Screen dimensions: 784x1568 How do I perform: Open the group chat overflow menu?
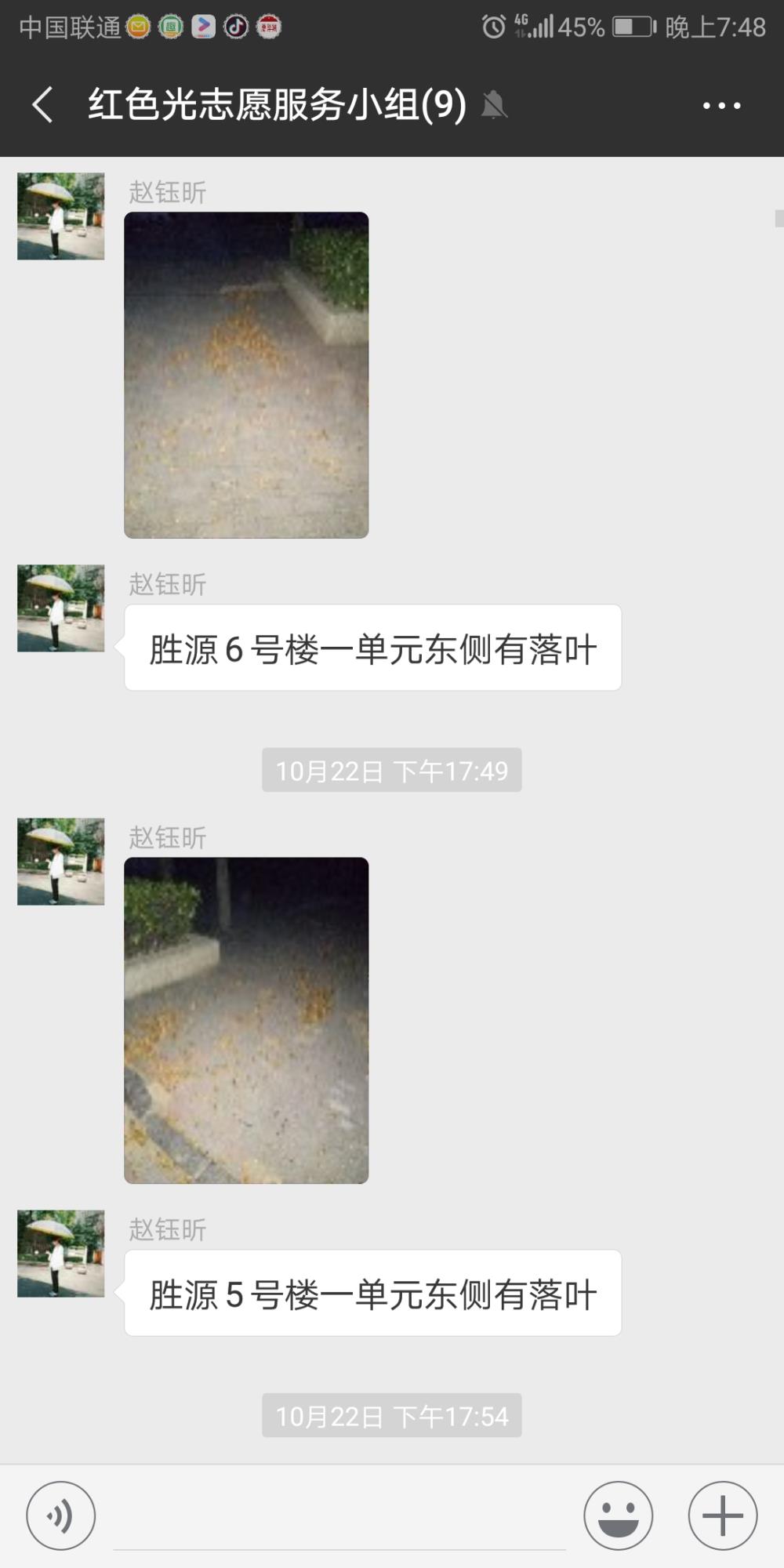721,105
